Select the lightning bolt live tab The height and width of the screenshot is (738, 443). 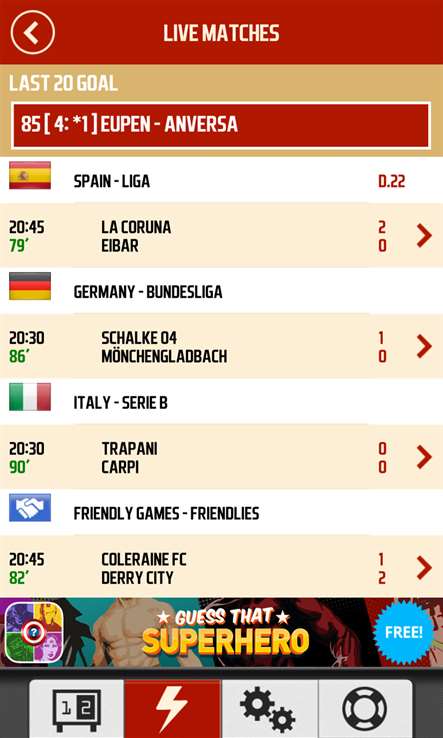point(172,709)
